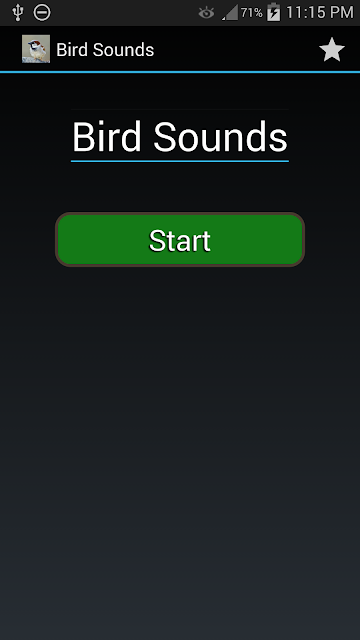The image size is (360, 640).
Task: Start the Bird Sounds app
Action: point(180,240)
